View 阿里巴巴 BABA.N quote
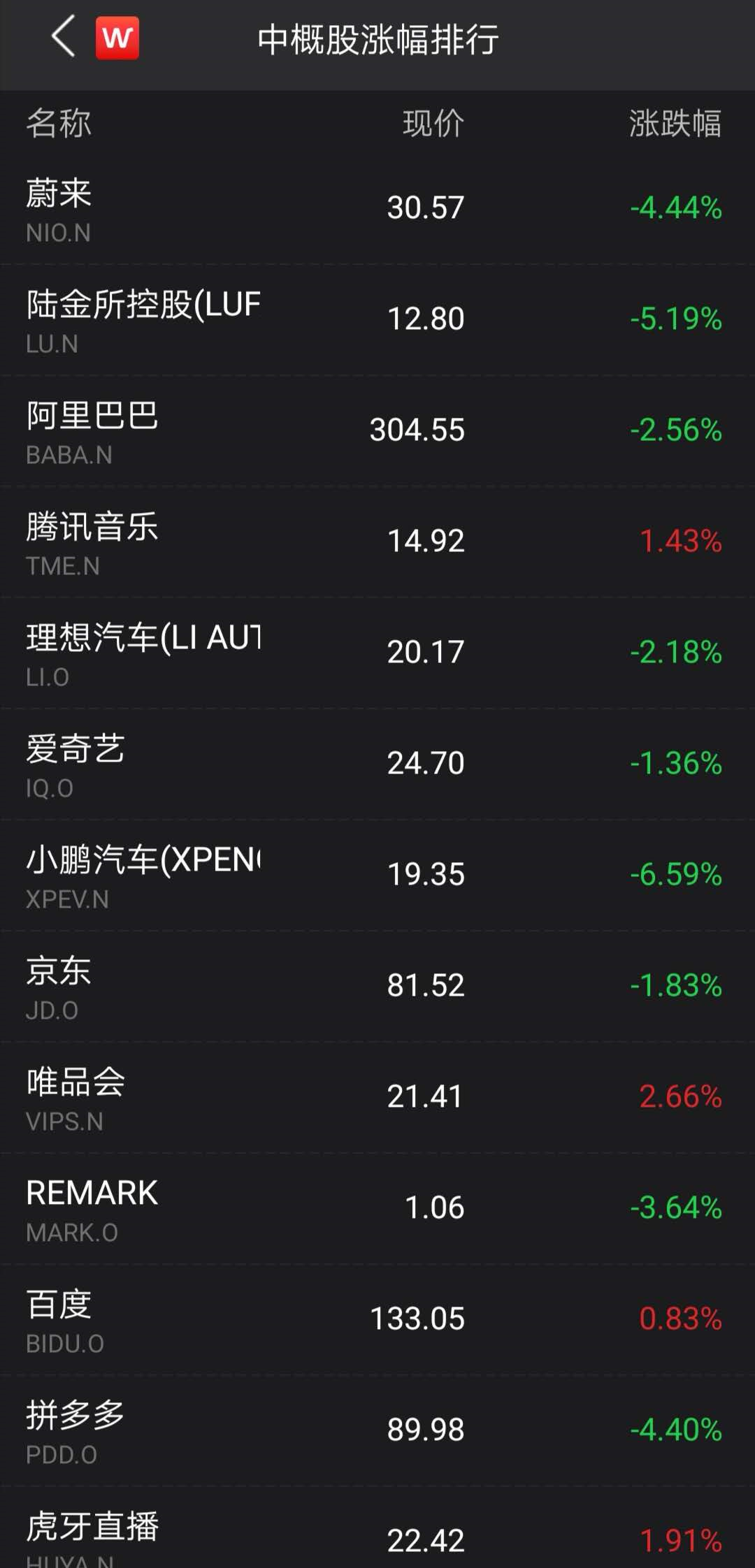The image size is (755, 1568). click(377, 431)
